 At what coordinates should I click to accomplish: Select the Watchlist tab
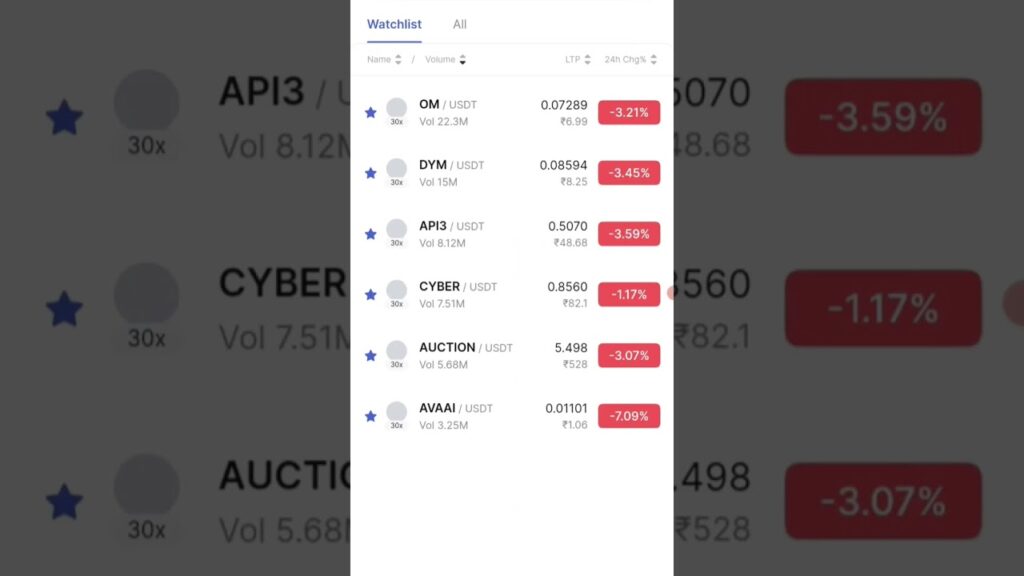tap(394, 24)
